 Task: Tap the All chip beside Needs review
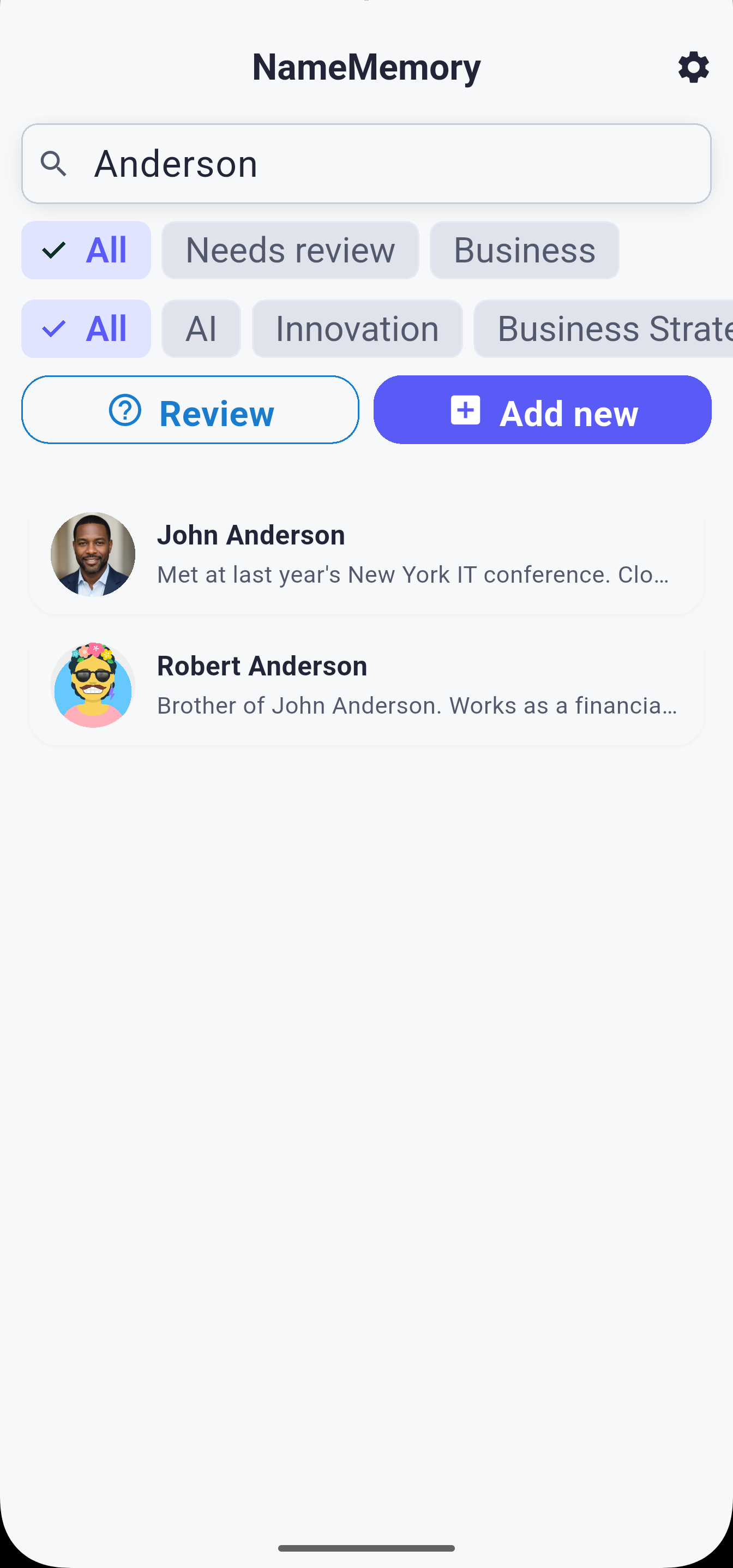(x=86, y=250)
